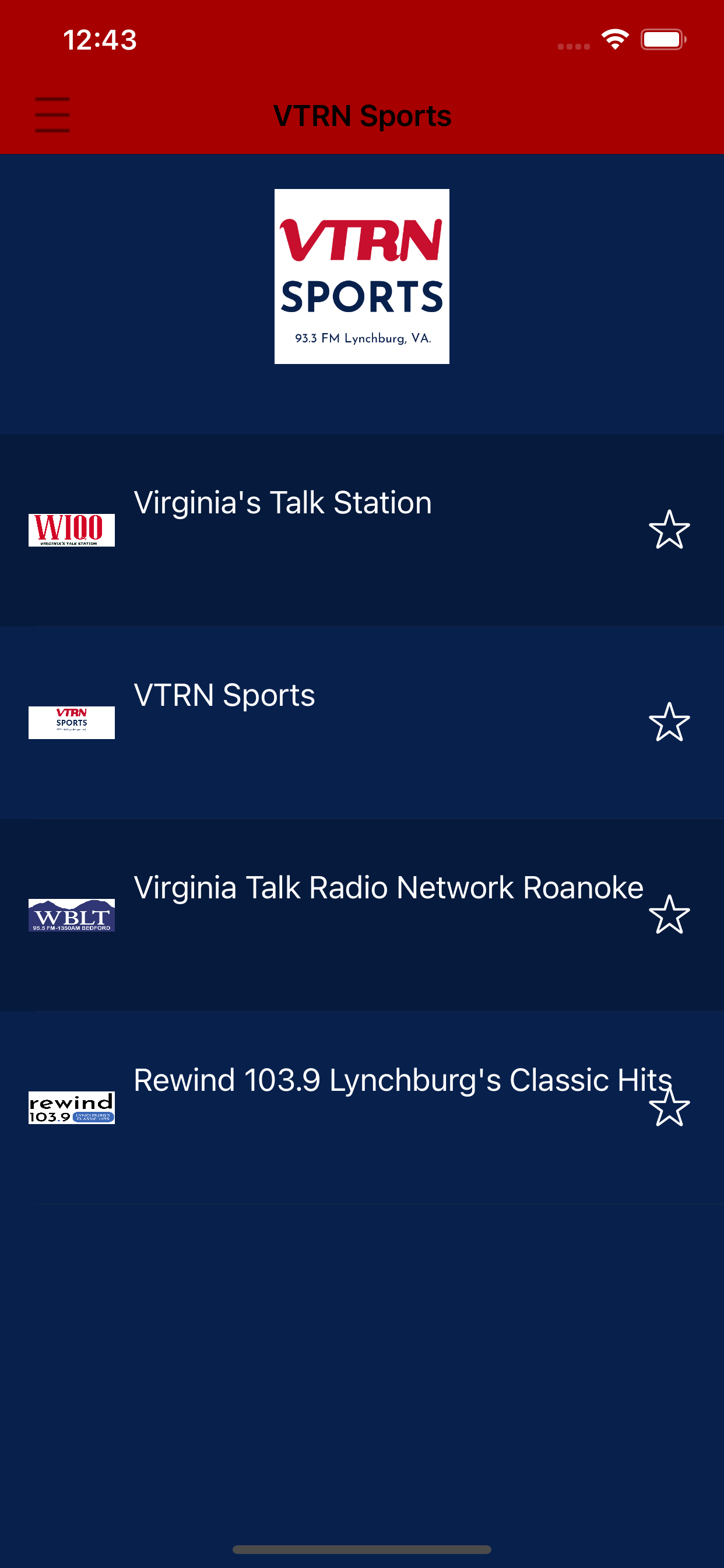Tap the VTRN Sports station logo thumbnail
This screenshot has width=724, height=1568.
[x=71, y=723]
